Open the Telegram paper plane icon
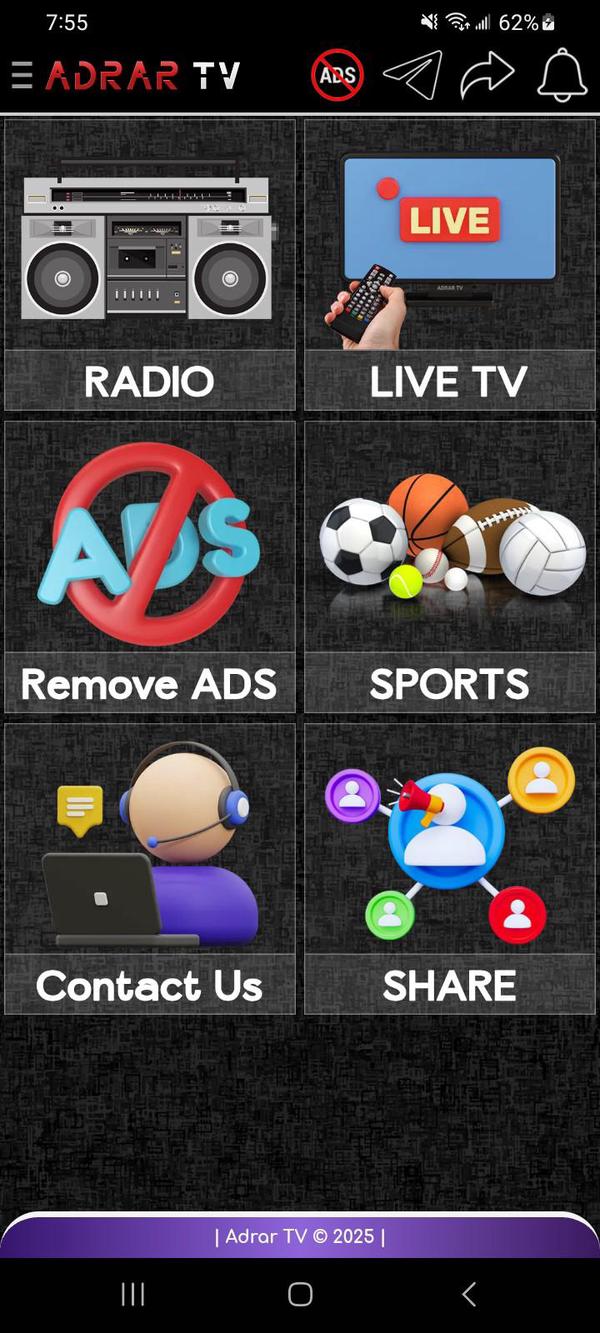 [x=412, y=75]
